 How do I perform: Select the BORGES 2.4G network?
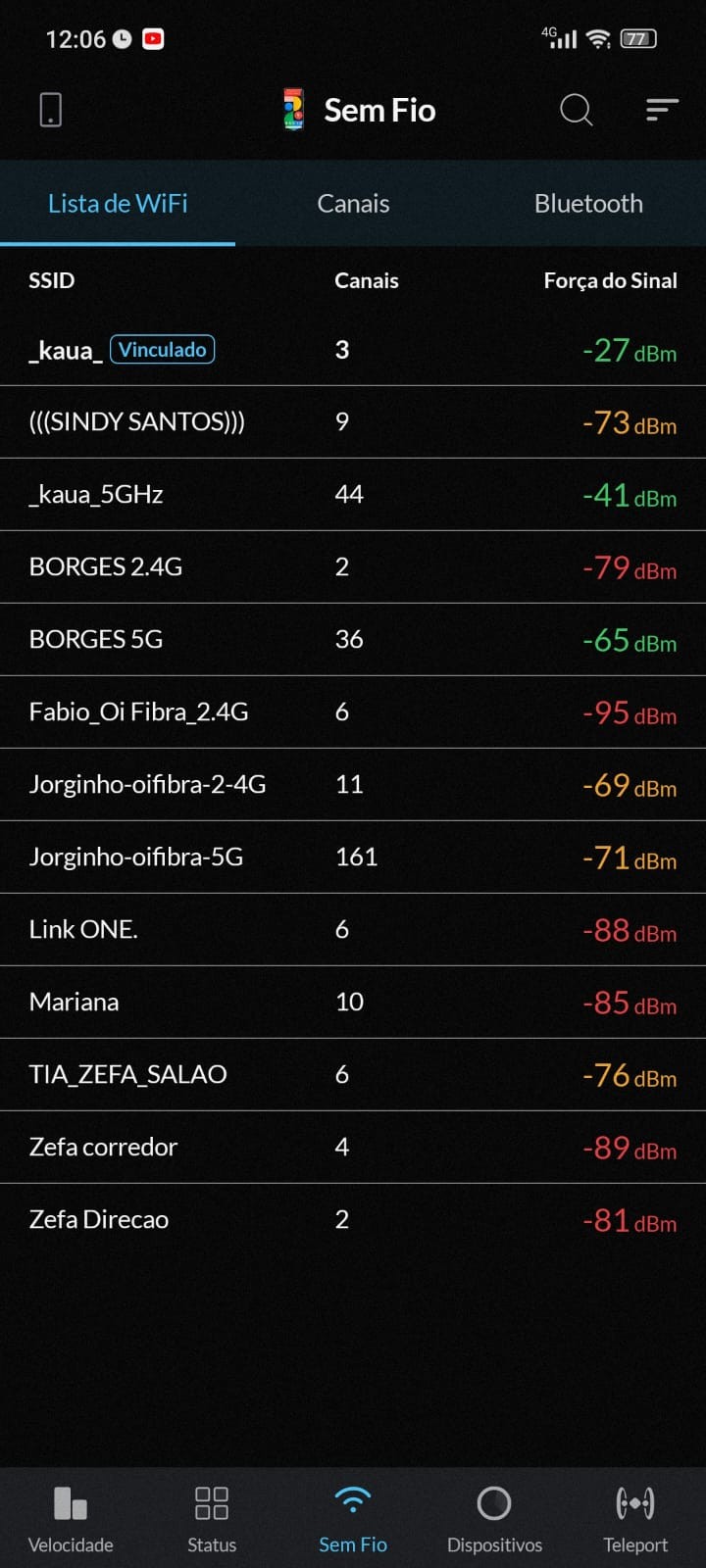pyautogui.click(x=353, y=567)
